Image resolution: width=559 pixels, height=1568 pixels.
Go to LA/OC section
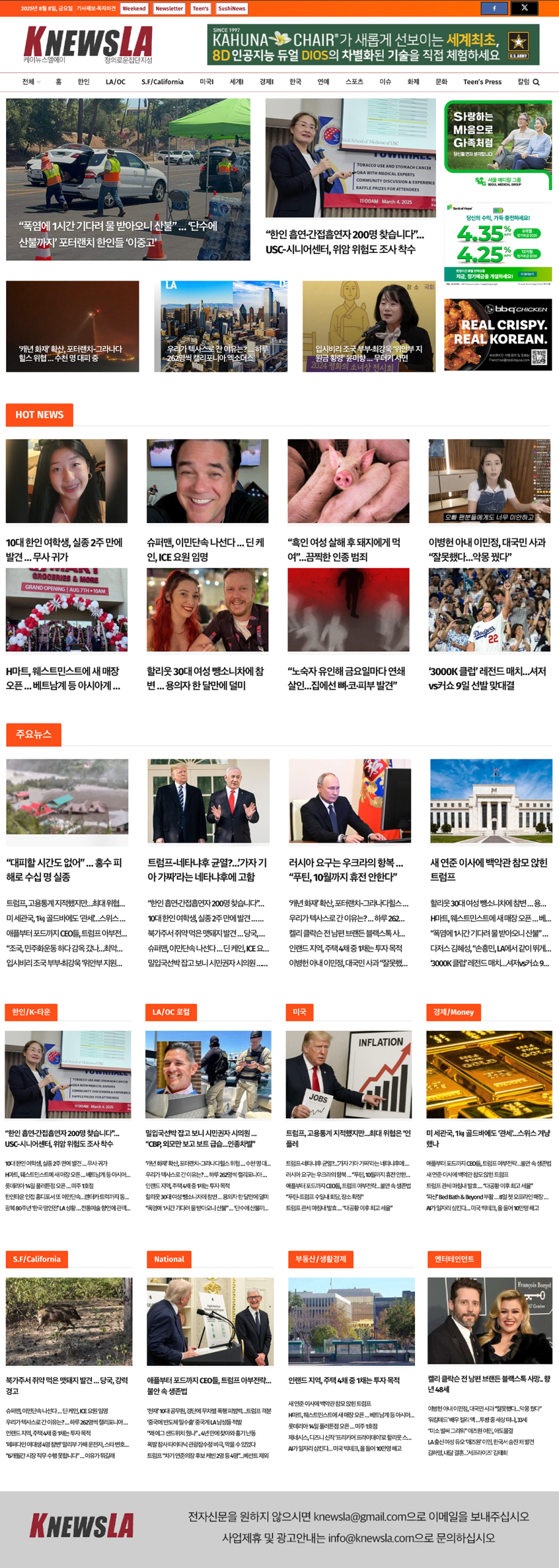tap(115, 82)
